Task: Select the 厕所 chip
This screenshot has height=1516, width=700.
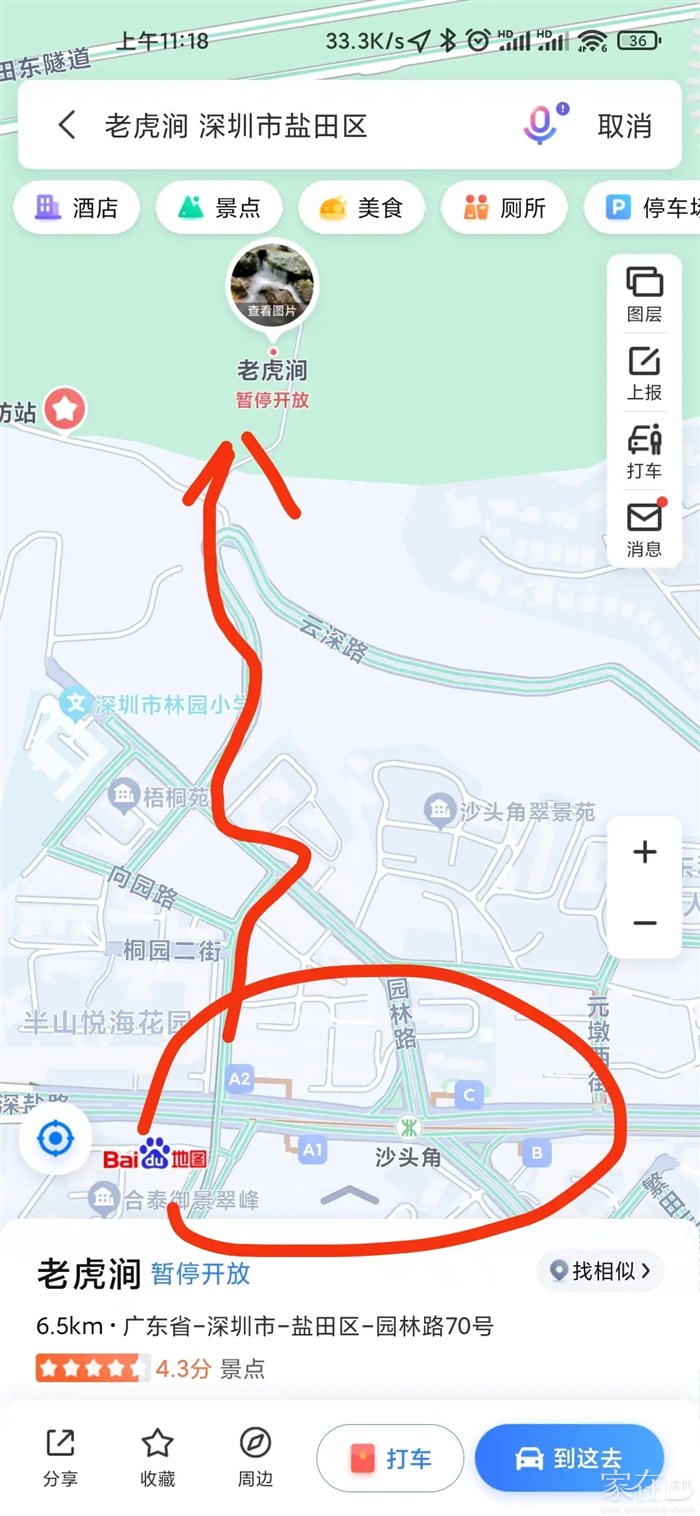Action: (504, 208)
